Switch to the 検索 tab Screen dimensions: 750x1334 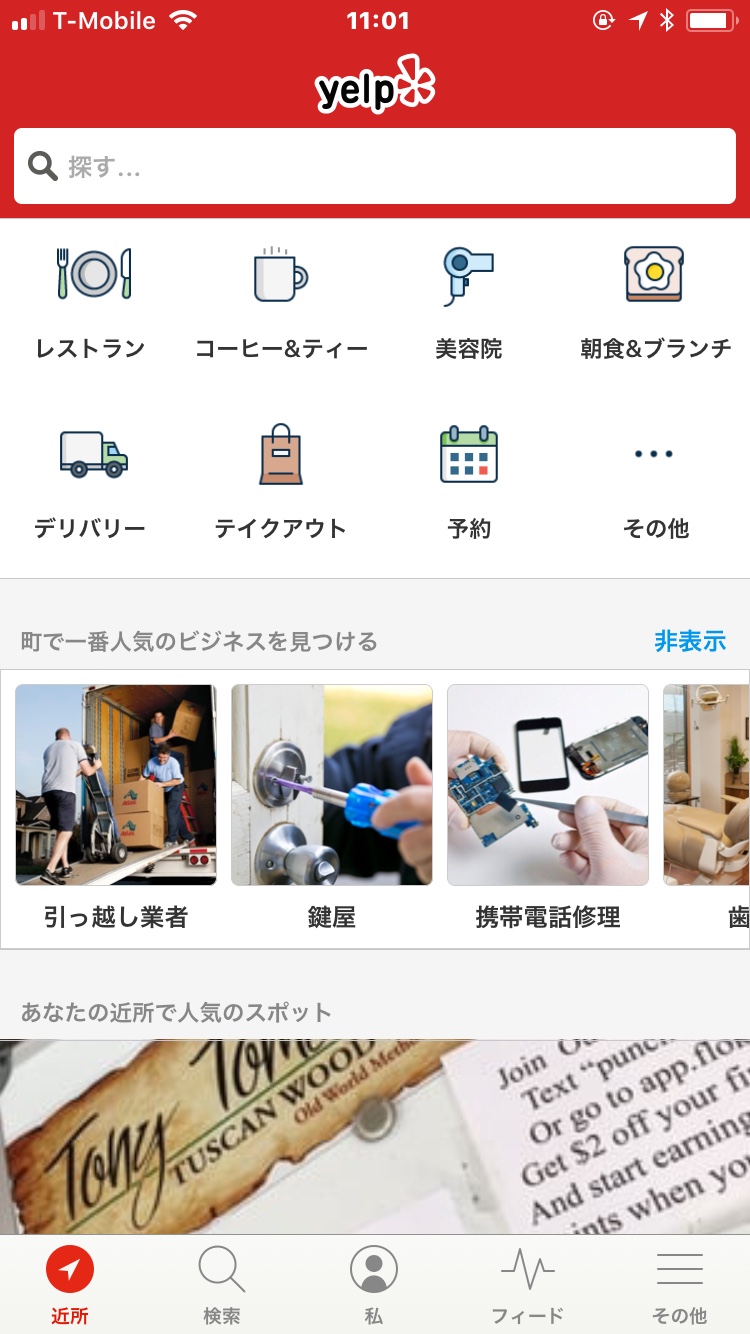pyautogui.click(x=222, y=1285)
